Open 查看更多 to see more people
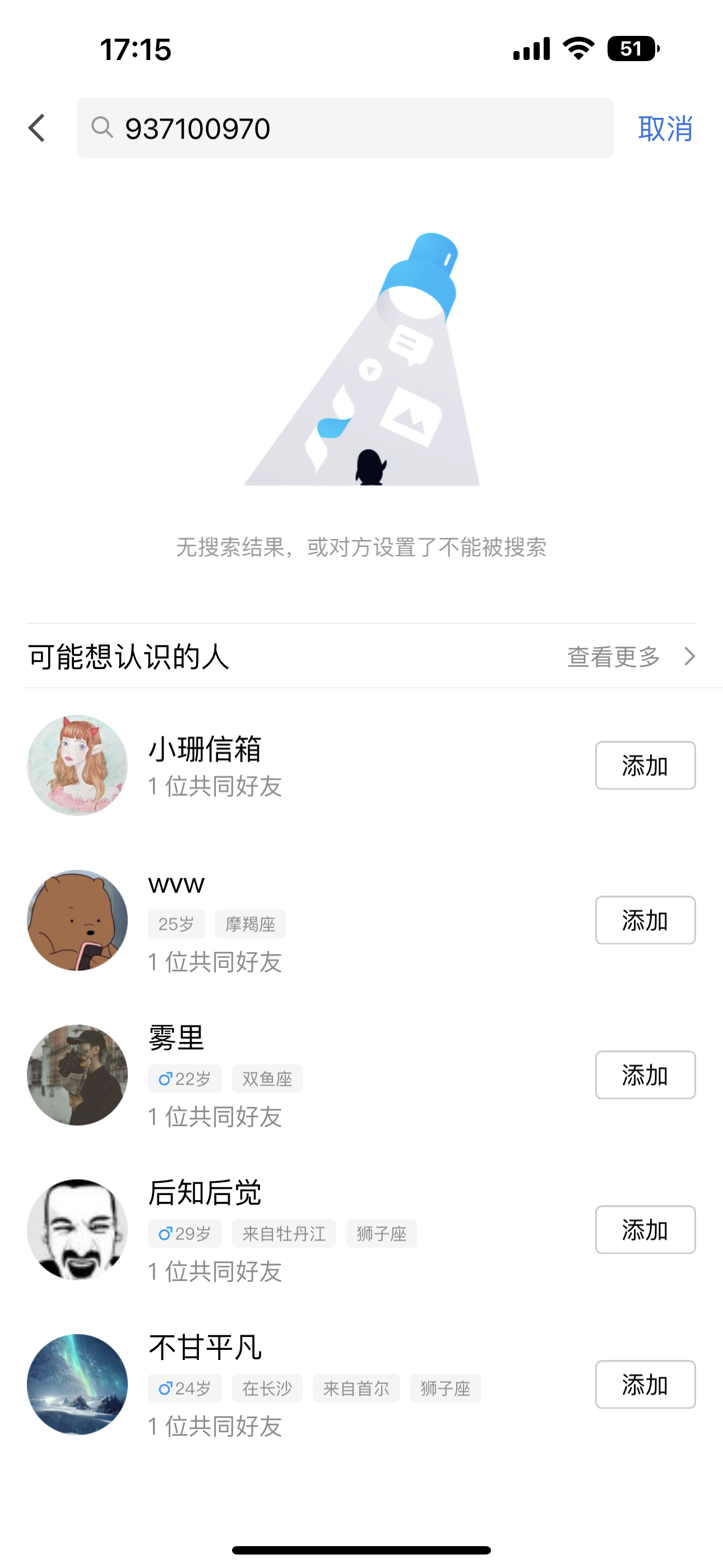The image size is (723, 1568). tap(630, 657)
